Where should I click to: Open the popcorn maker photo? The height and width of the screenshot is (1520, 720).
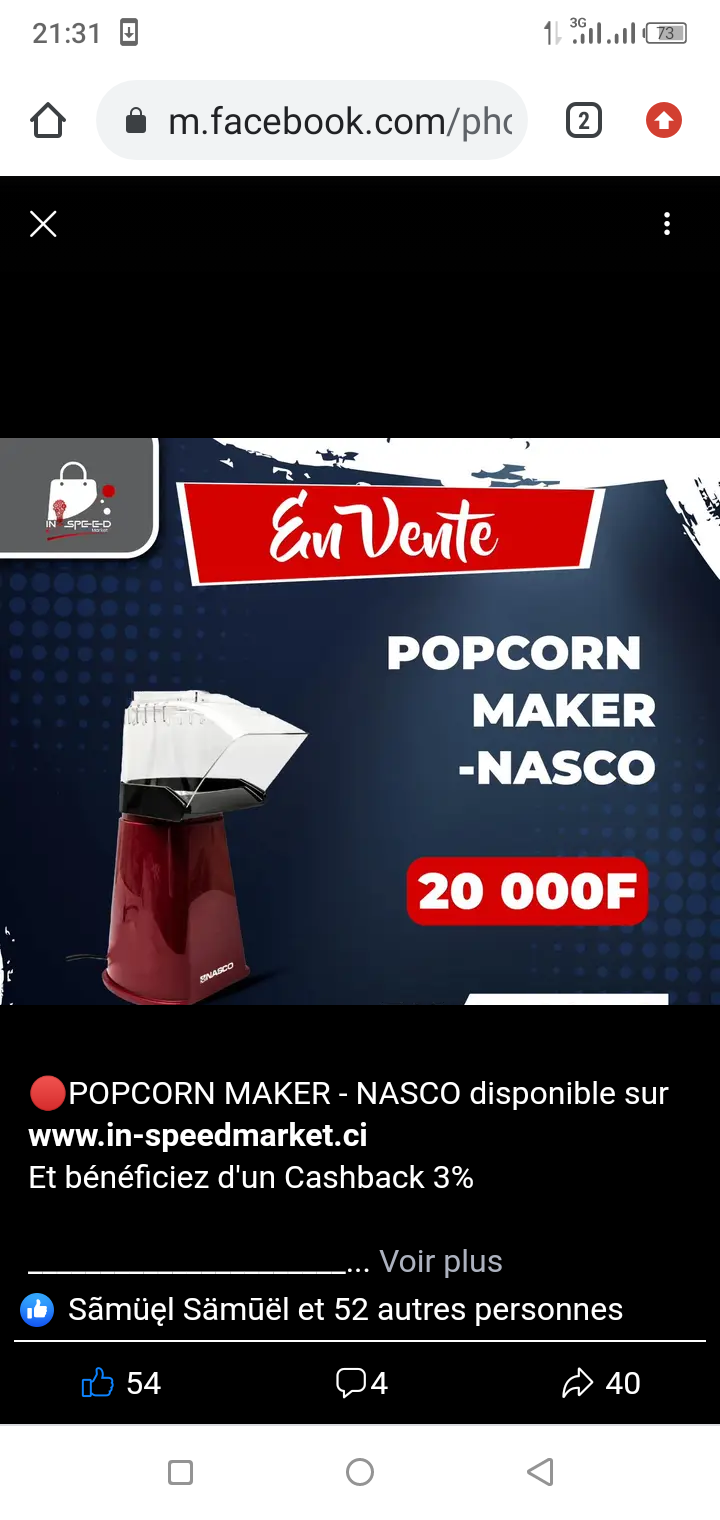coord(360,721)
